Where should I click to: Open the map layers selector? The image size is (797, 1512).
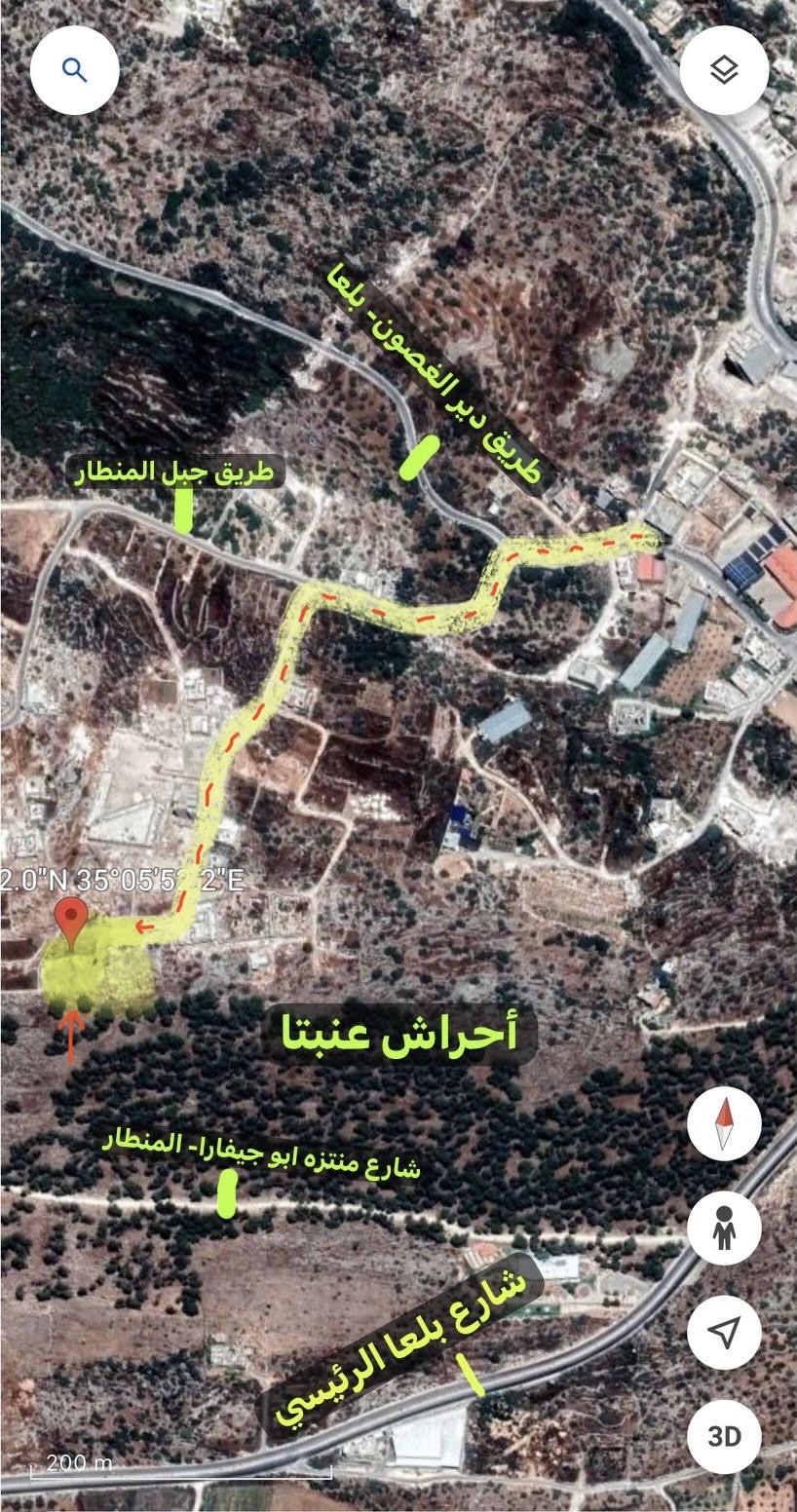[724, 70]
